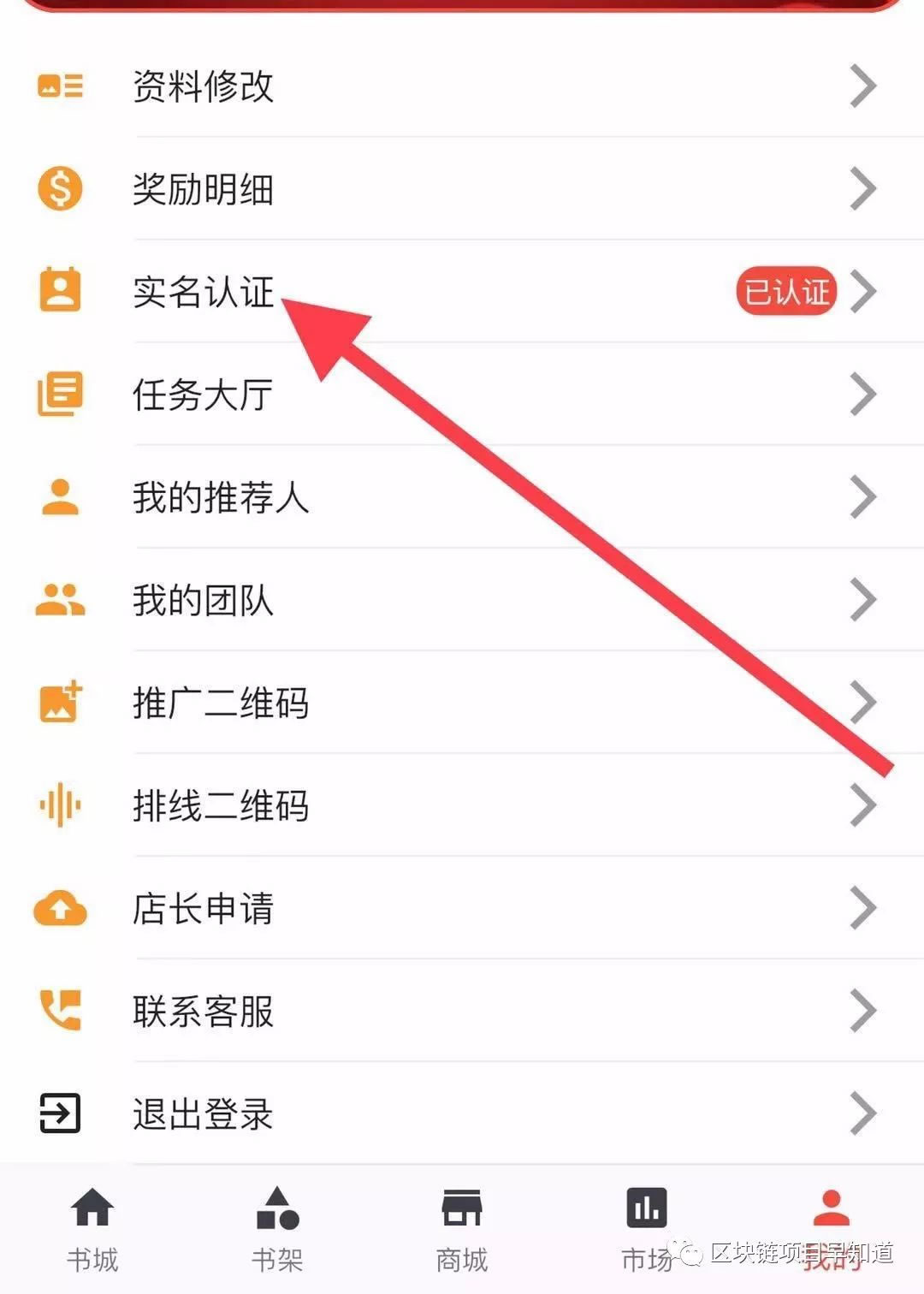Screen dimensions: 924x1294
Task: Open 我的团队 team page
Action: pyautogui.click(x=462, y=600)
